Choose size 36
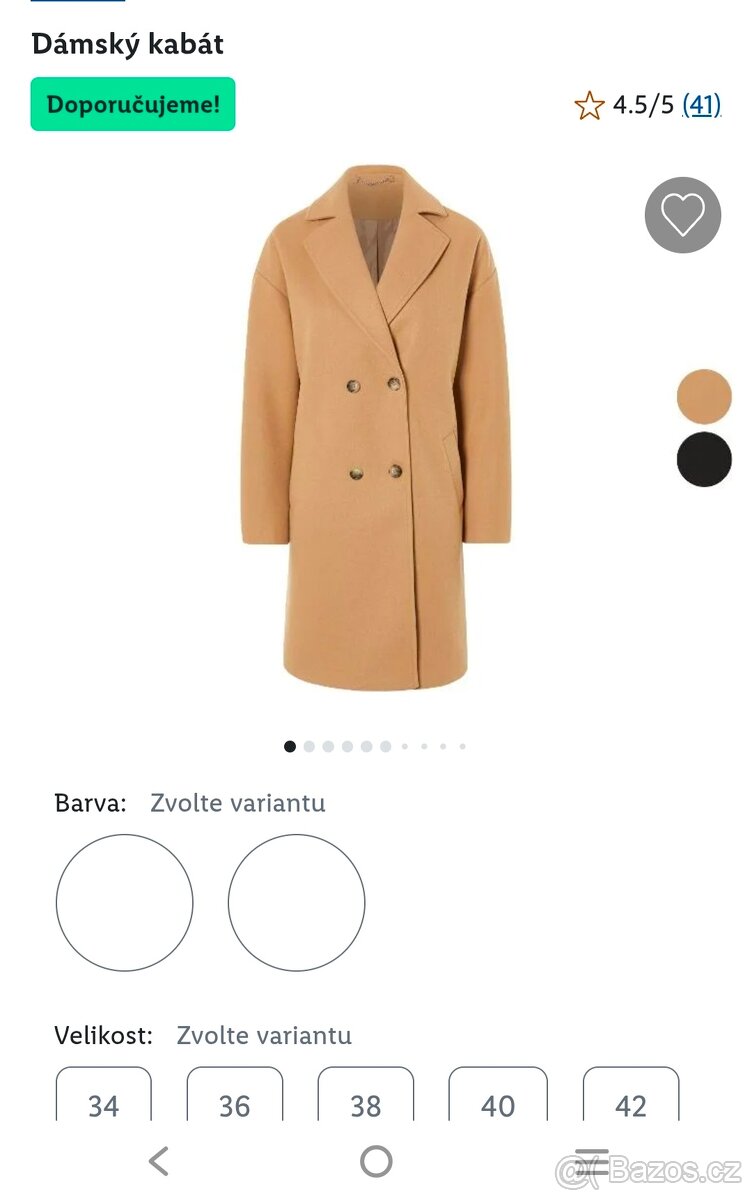752x1200 pixels. point(235,1100)
